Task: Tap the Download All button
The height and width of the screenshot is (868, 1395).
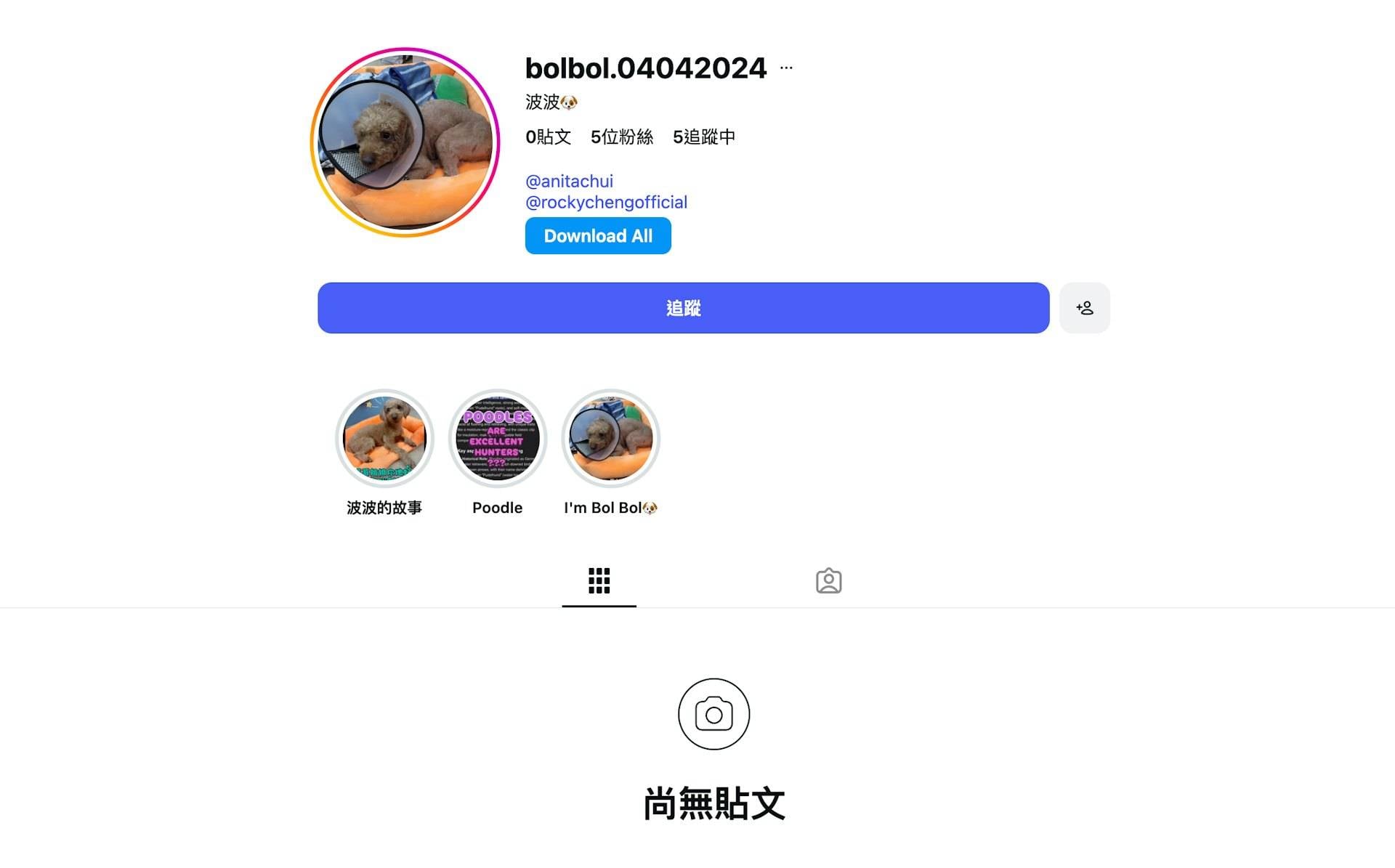Action: pos(598,236)
